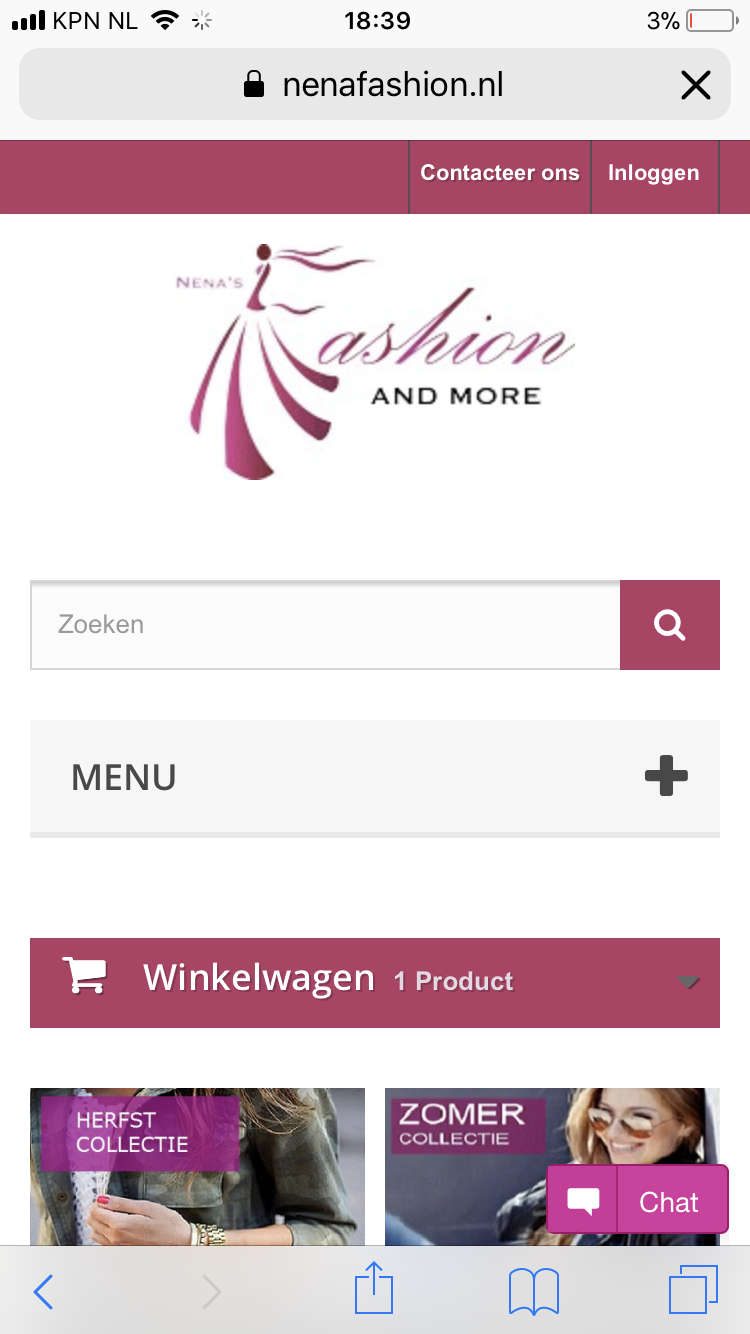
Task: Open Safari bookmarks
Action: click(534, 1292)
